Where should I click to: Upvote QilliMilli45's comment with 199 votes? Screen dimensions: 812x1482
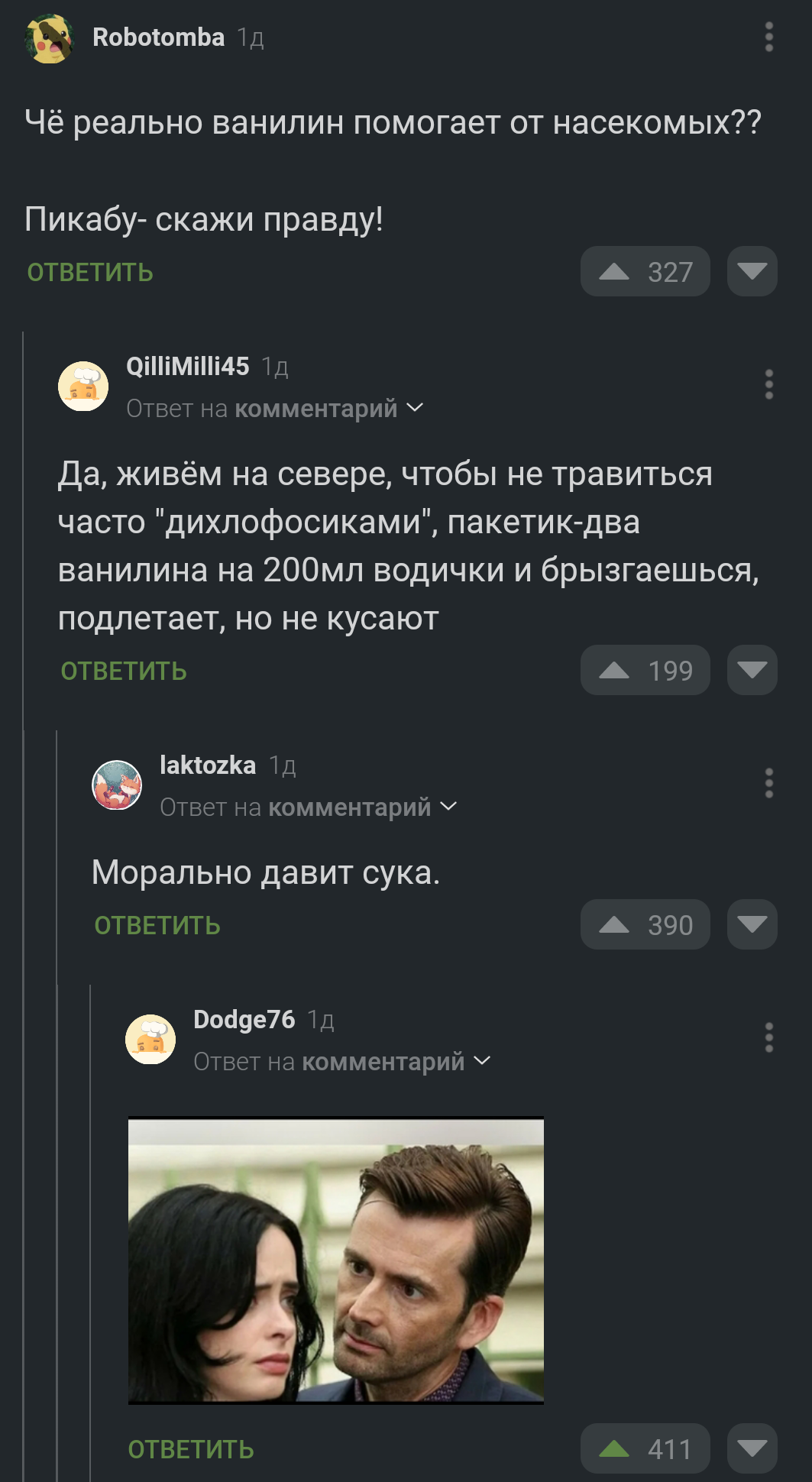(x=645, y=670)
